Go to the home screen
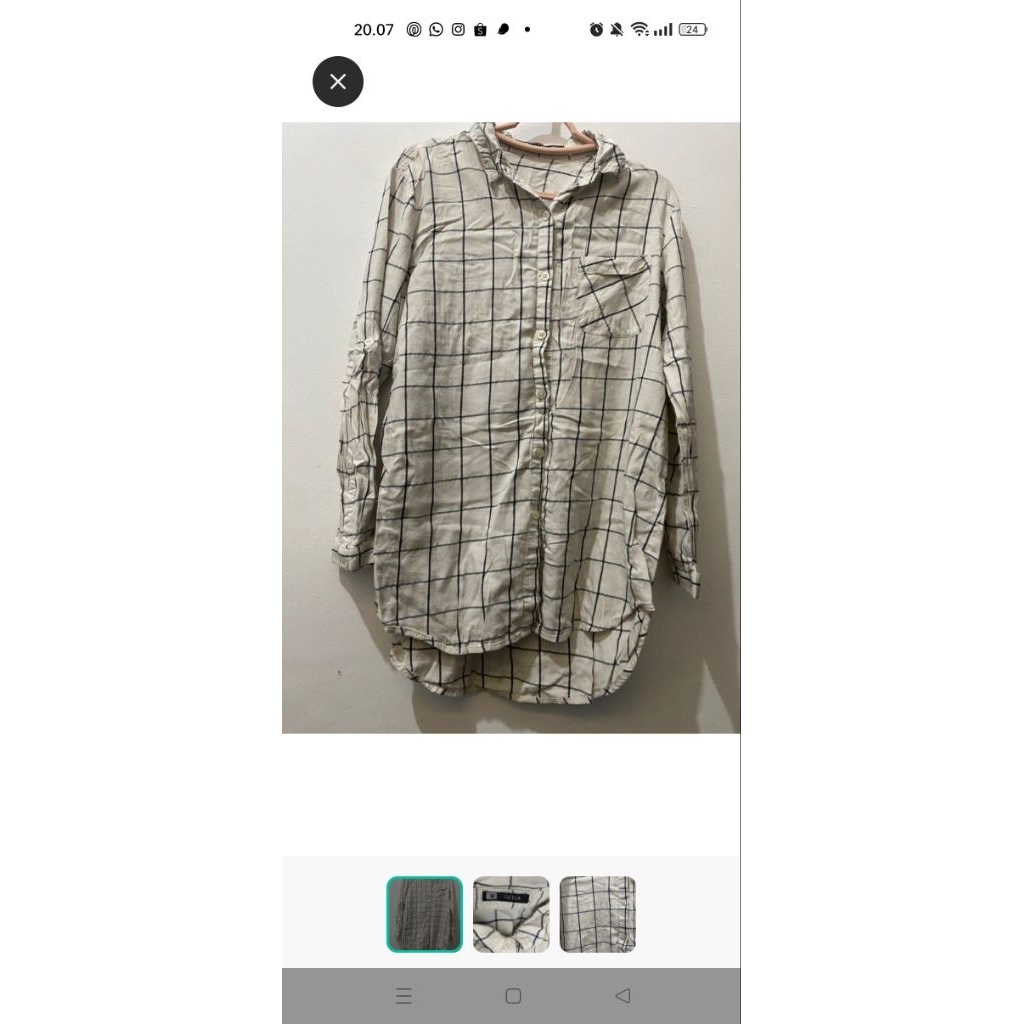 pyautogui.click(x=513, y=995)
